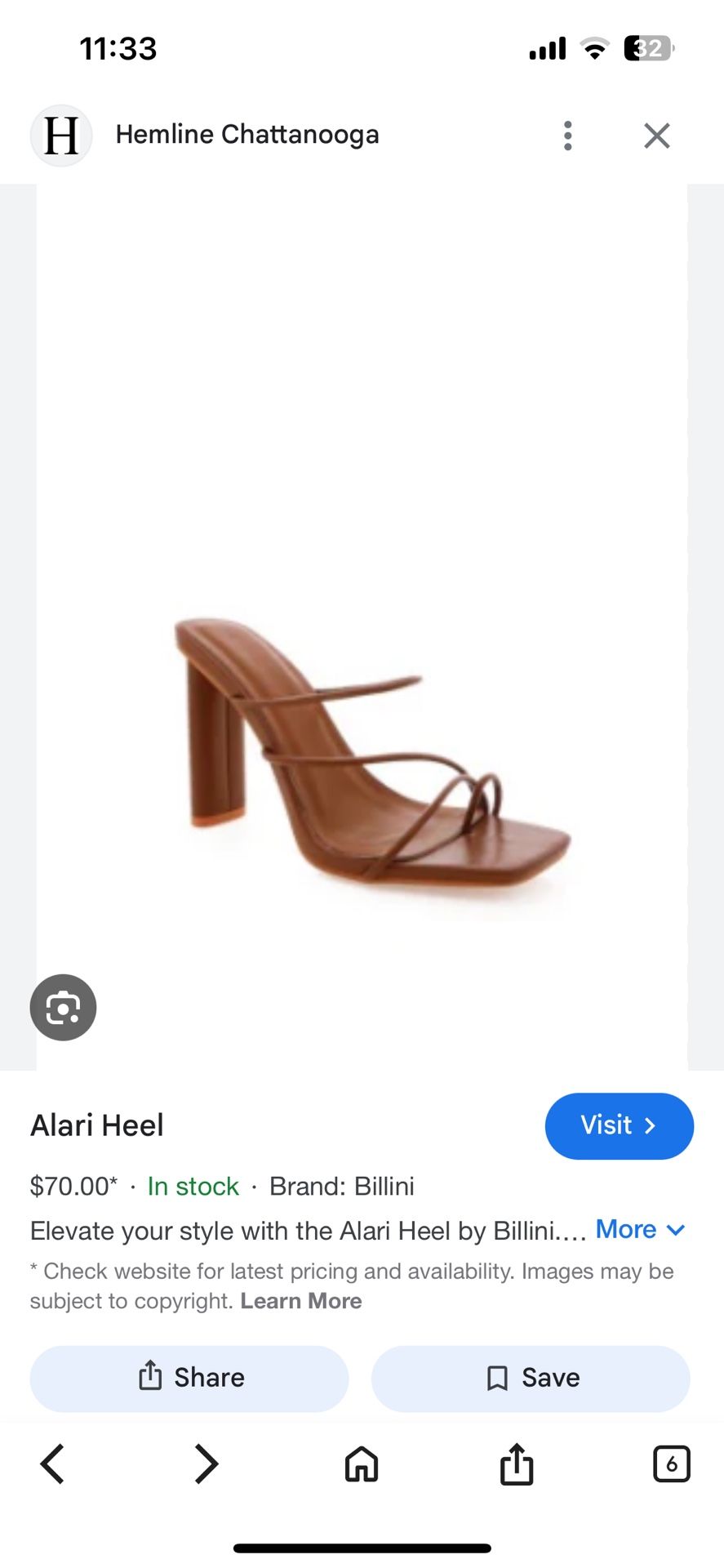Screen dimensions: 724x1568
Task: Dismiss the result with the X
Action: [656, 136]
